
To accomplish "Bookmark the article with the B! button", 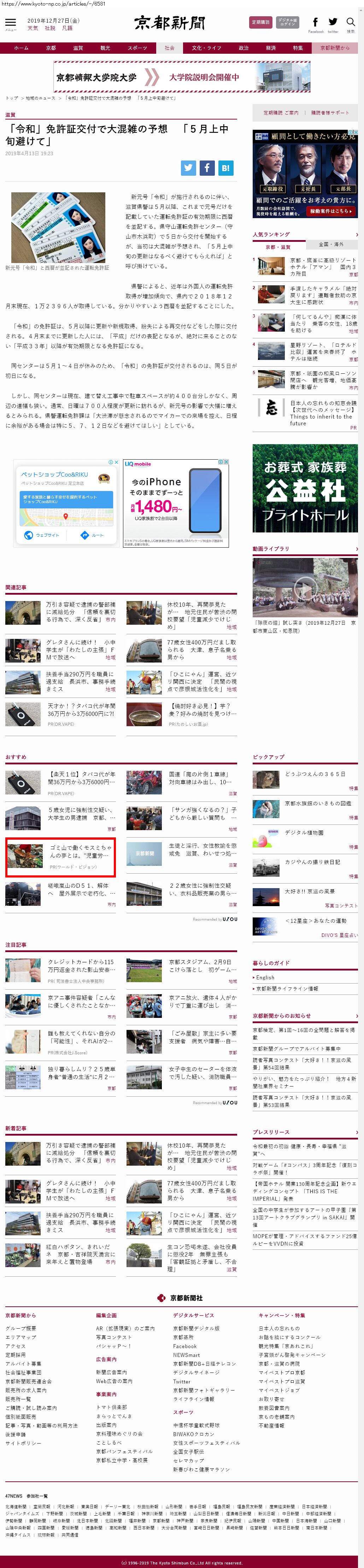I will (225, 168).
